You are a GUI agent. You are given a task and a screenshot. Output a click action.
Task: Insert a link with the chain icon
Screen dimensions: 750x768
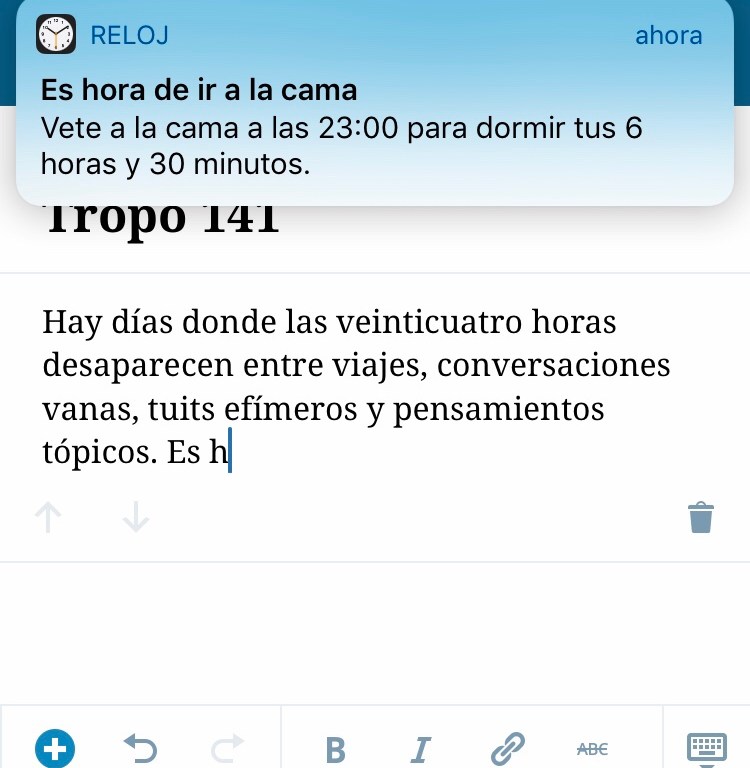point(508,747)
